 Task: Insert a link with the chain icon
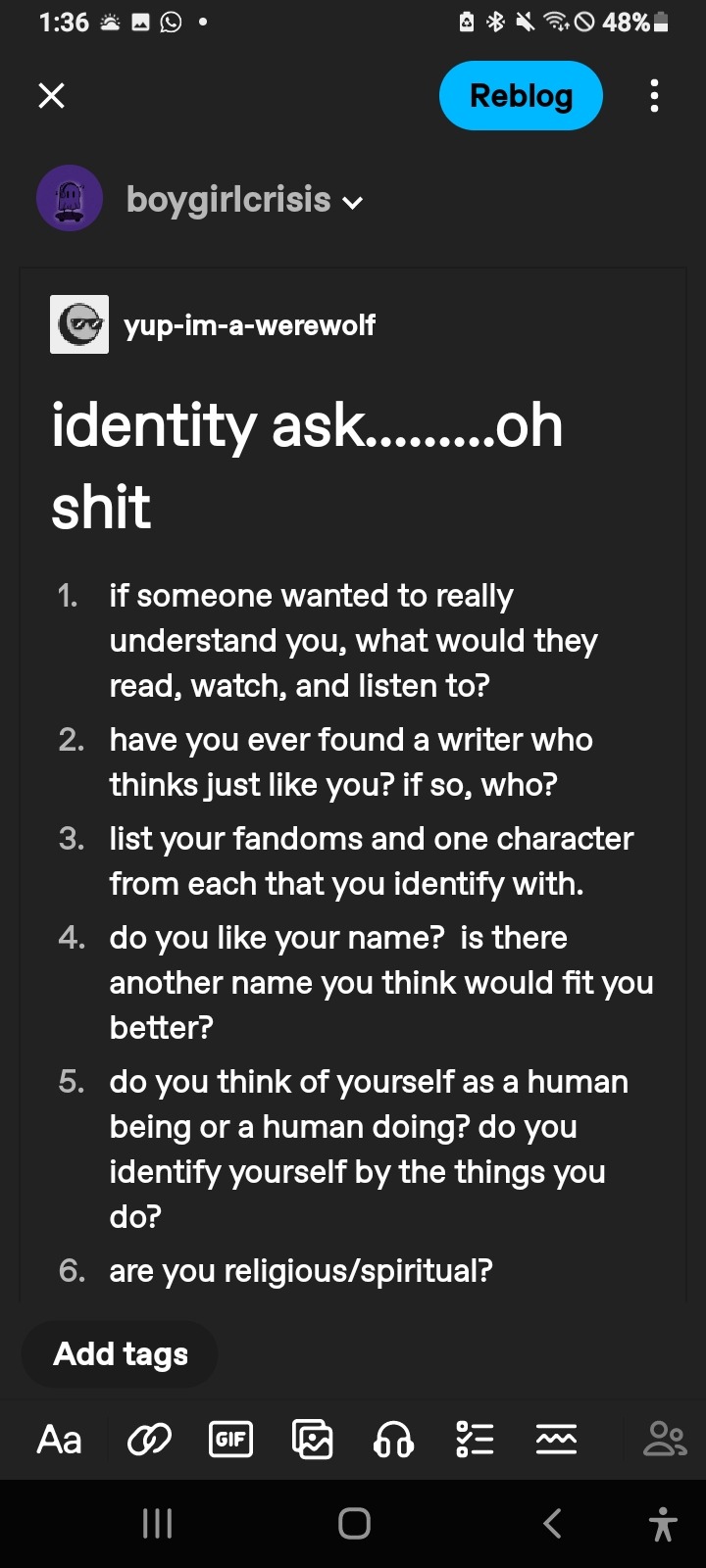tap(149, 1440)
